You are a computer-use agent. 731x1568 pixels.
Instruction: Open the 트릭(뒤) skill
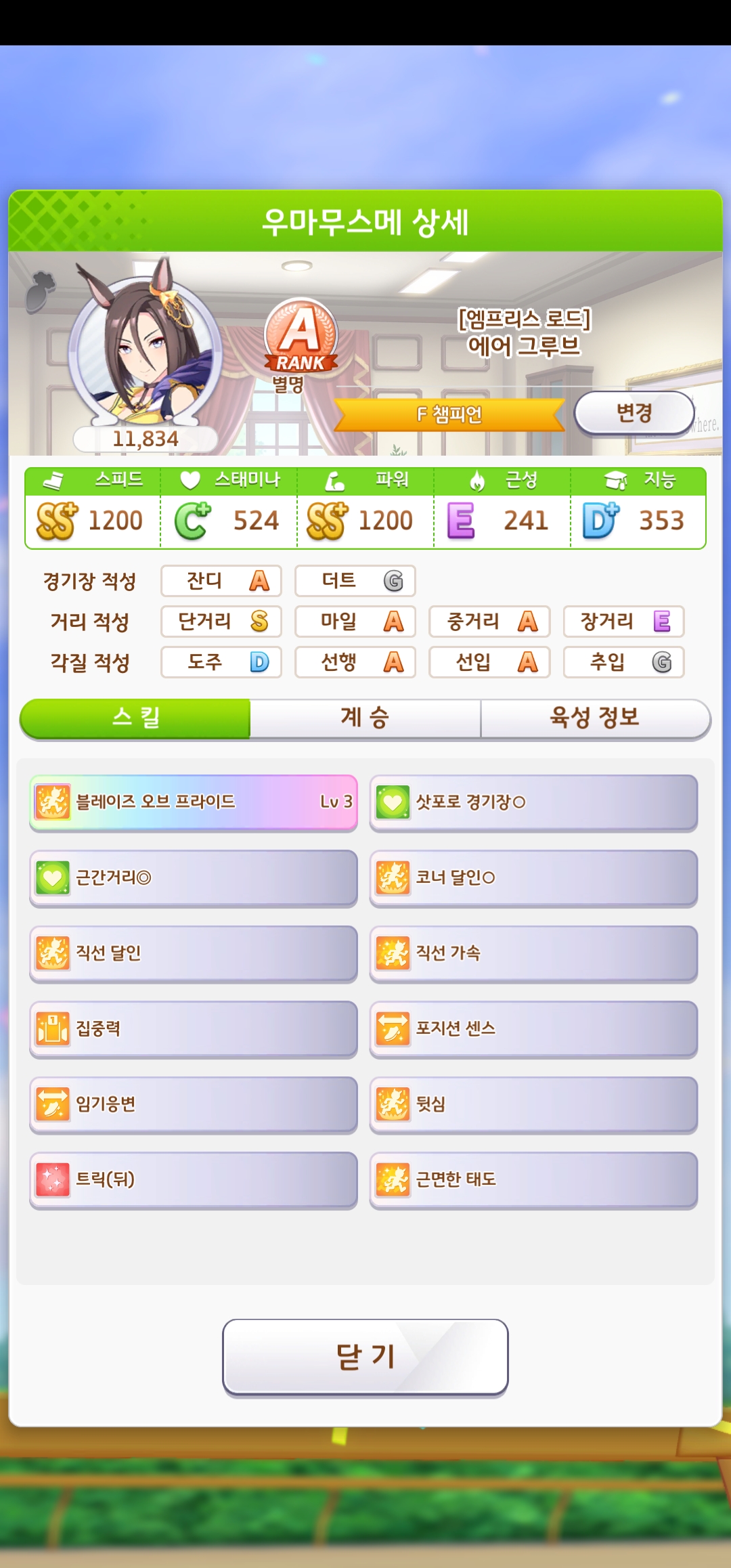tap(194, 1180)
